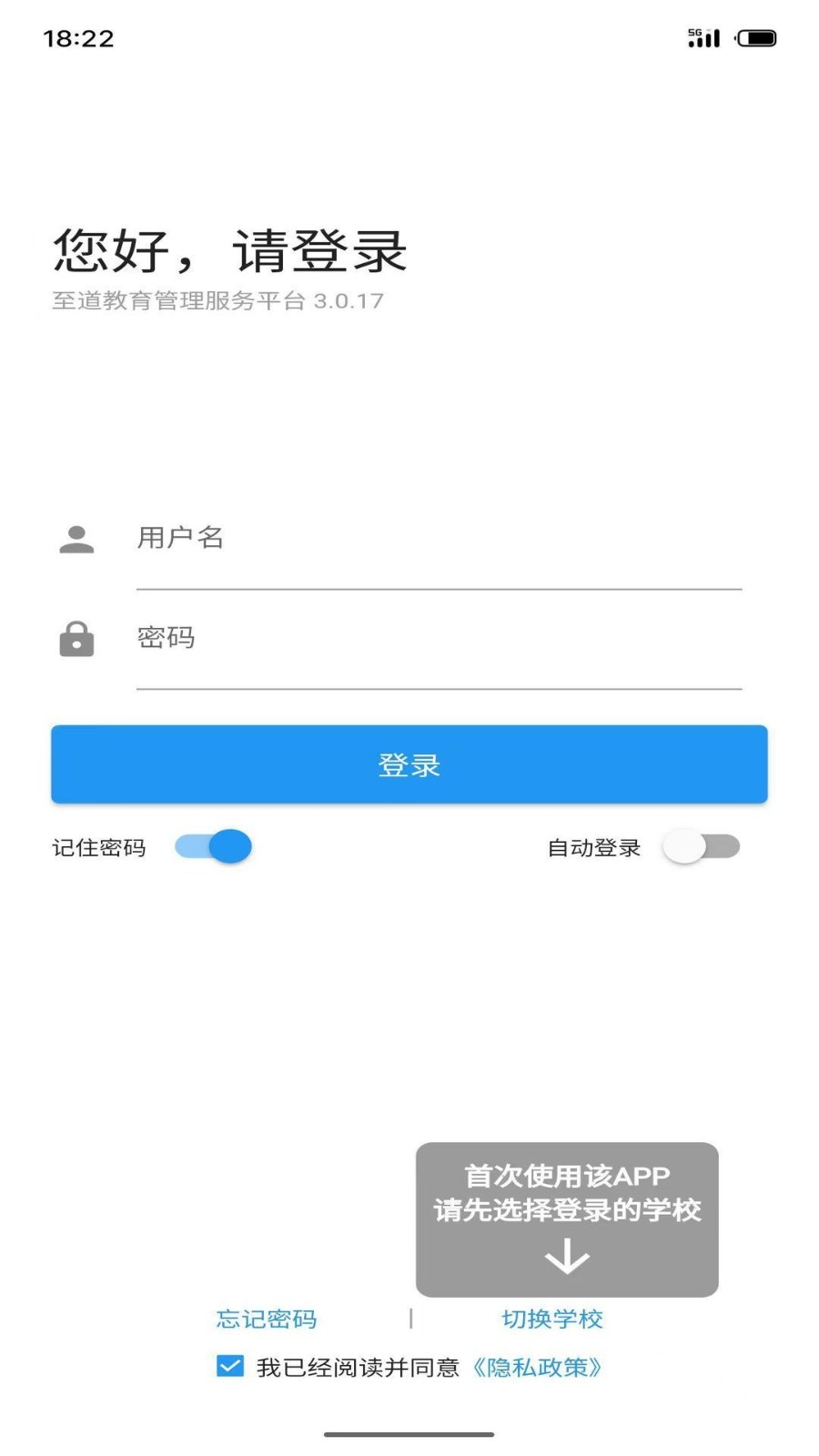Click the 记住密码 text label

pos(97,846)
